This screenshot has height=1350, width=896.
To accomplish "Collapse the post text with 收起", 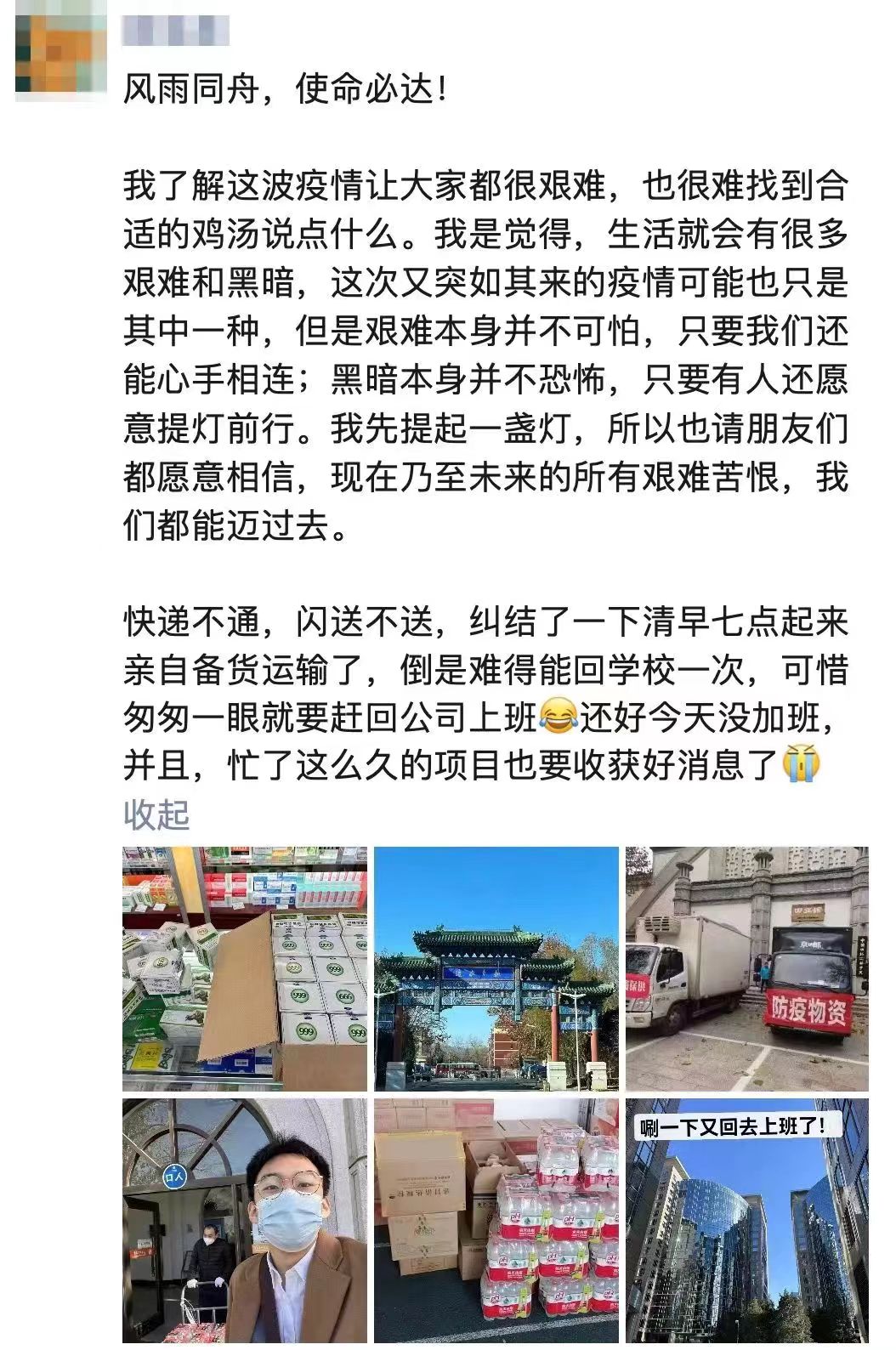I will (156, 814).
